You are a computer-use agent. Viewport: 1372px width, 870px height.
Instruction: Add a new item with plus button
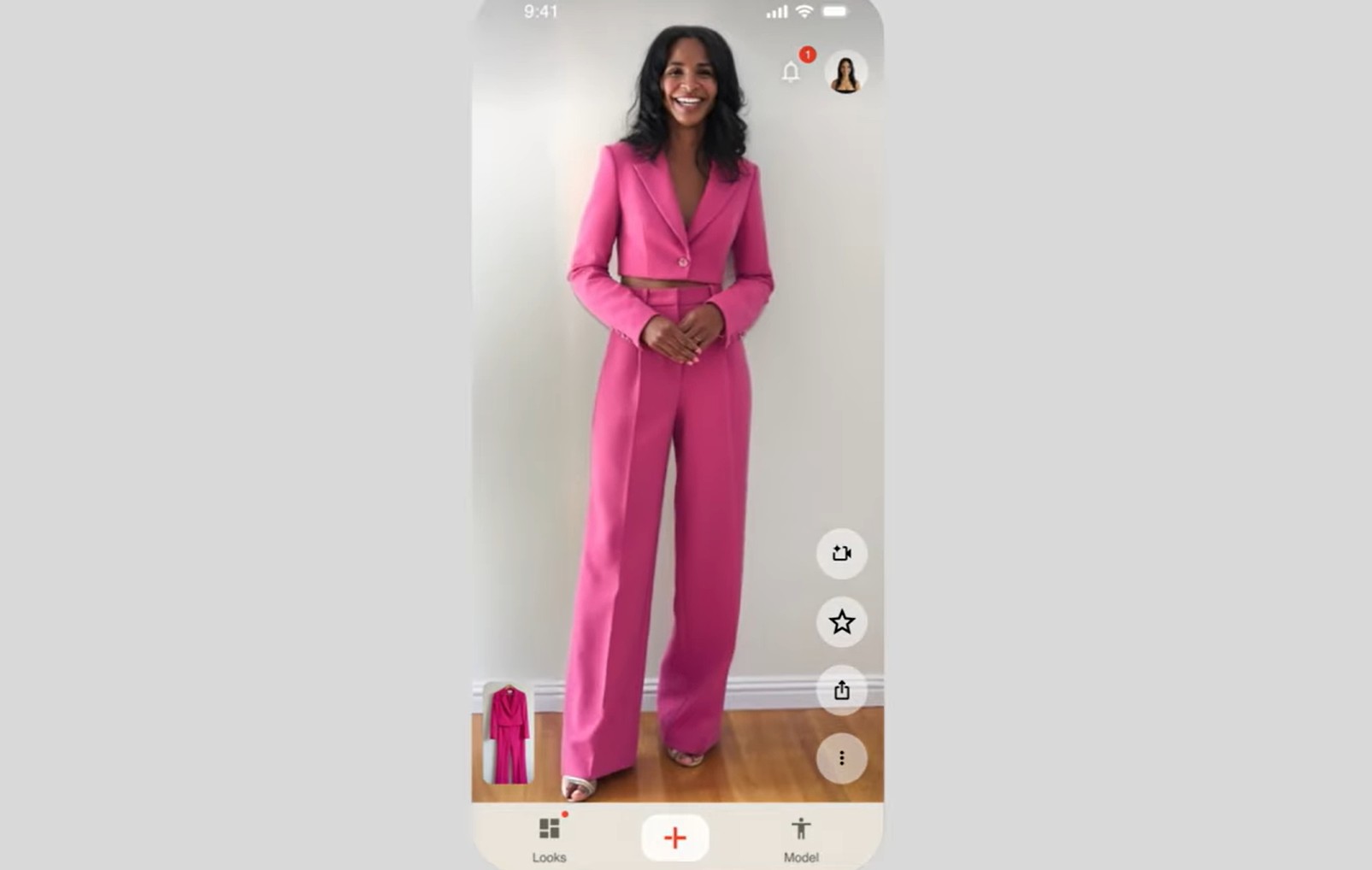(674, 838)
